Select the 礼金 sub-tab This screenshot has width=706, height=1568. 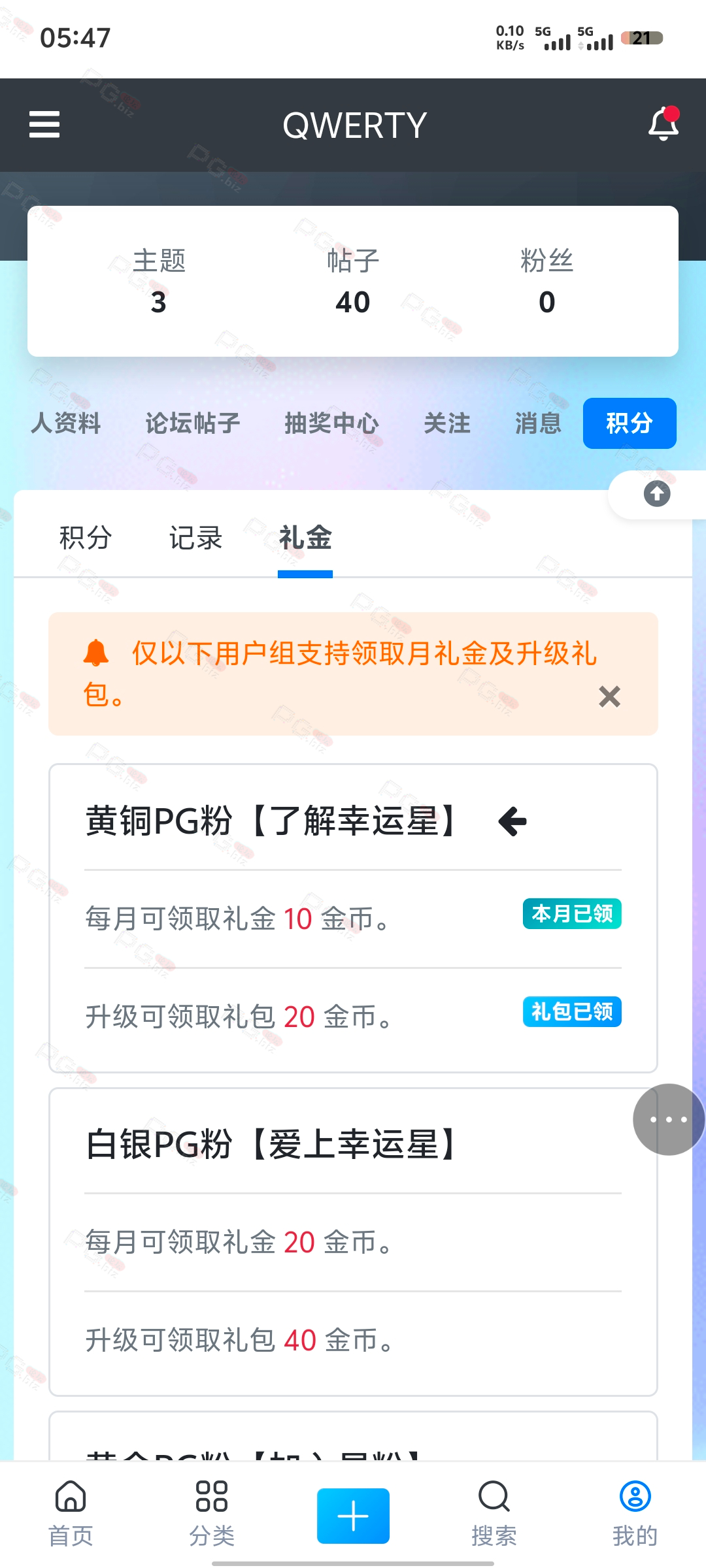tap(305, 538)
